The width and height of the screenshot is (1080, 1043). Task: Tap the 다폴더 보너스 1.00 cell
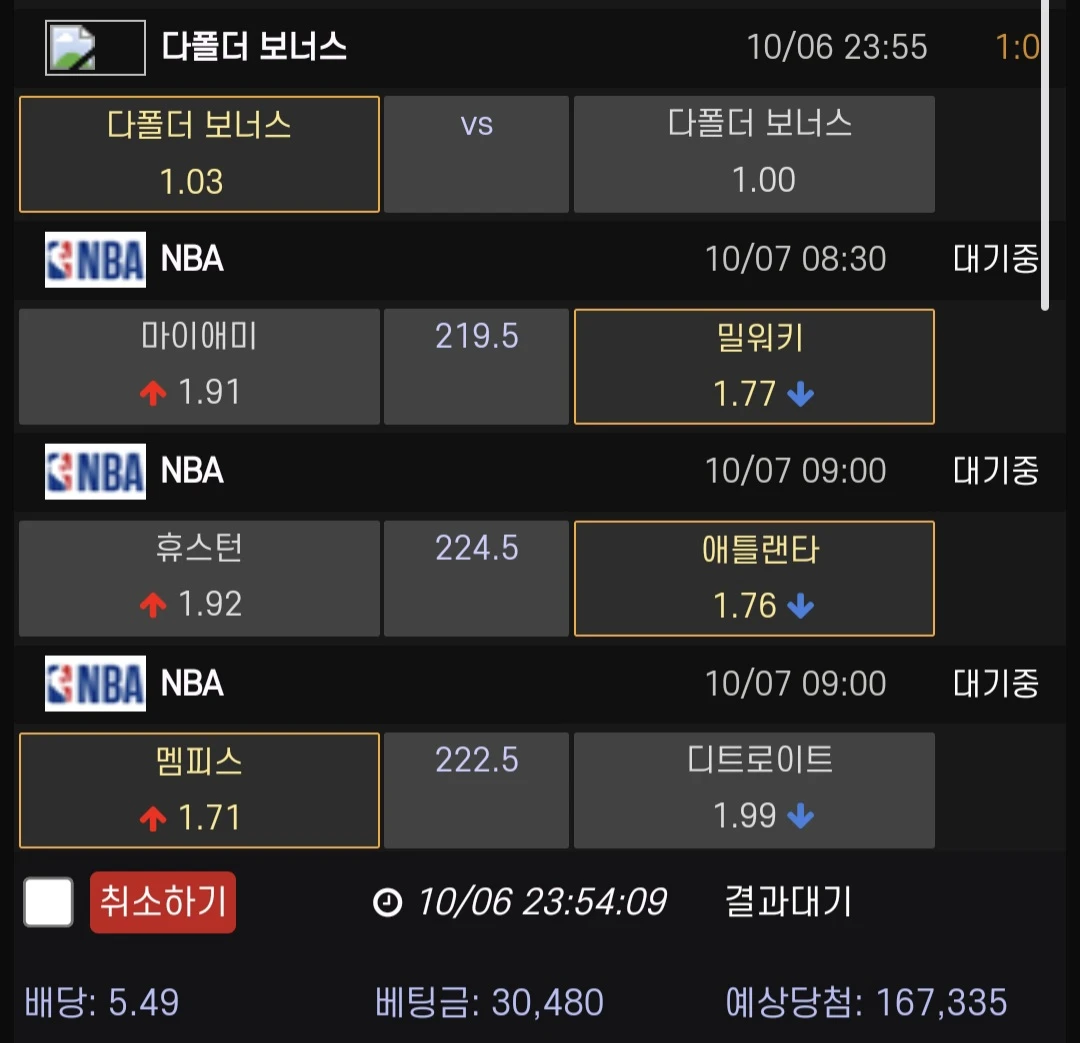[754, 154]
